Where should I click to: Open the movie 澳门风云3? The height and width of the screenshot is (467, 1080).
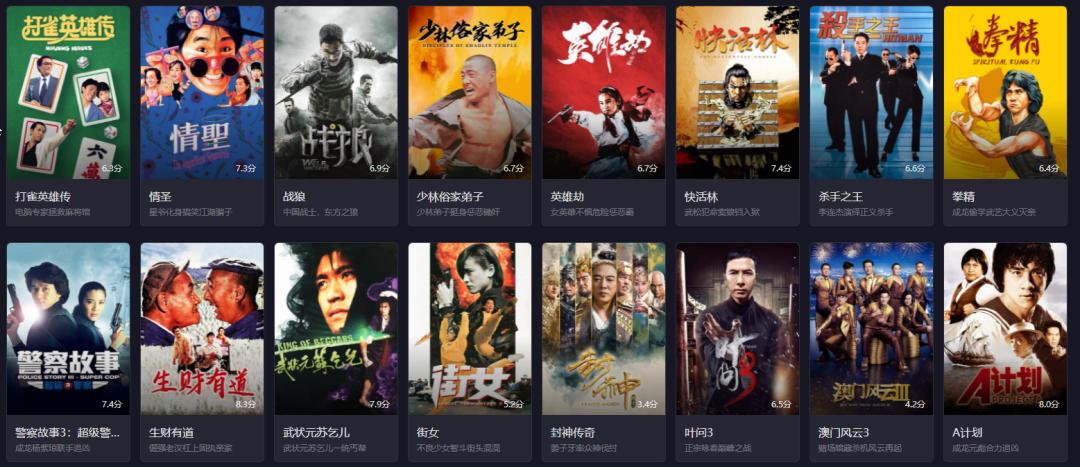871,329
